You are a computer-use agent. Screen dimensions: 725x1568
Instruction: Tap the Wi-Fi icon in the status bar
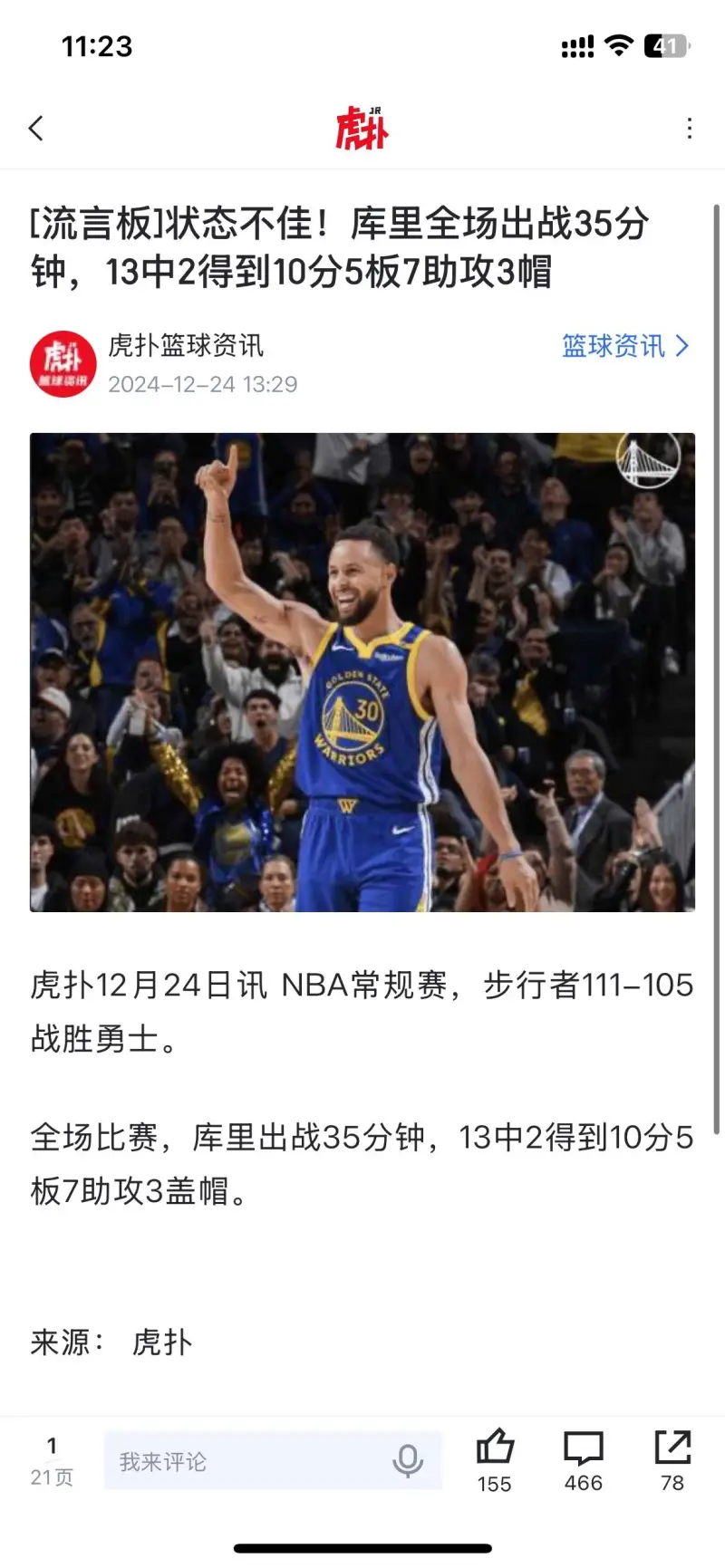[x=618, y=43]
